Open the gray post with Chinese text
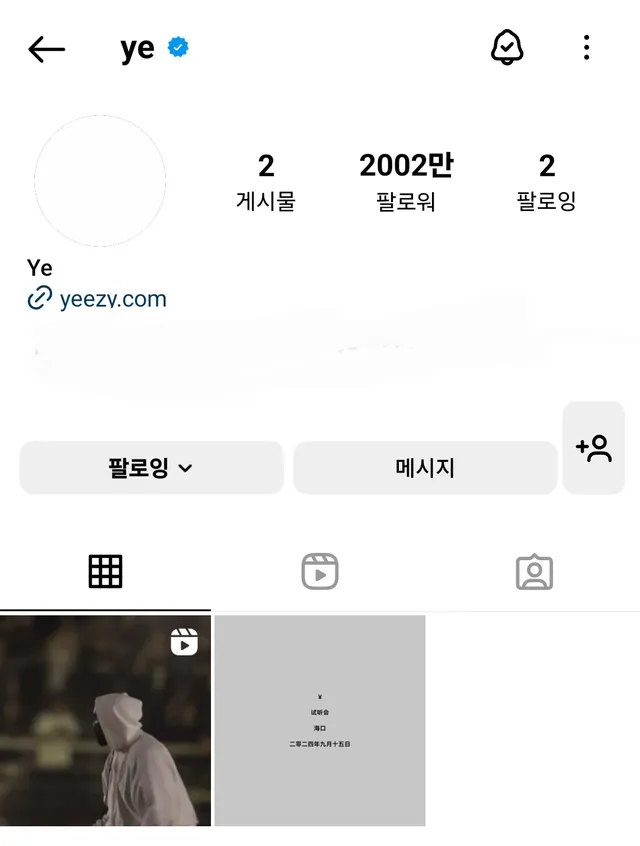The image size is (640, 846). point(320,720)
